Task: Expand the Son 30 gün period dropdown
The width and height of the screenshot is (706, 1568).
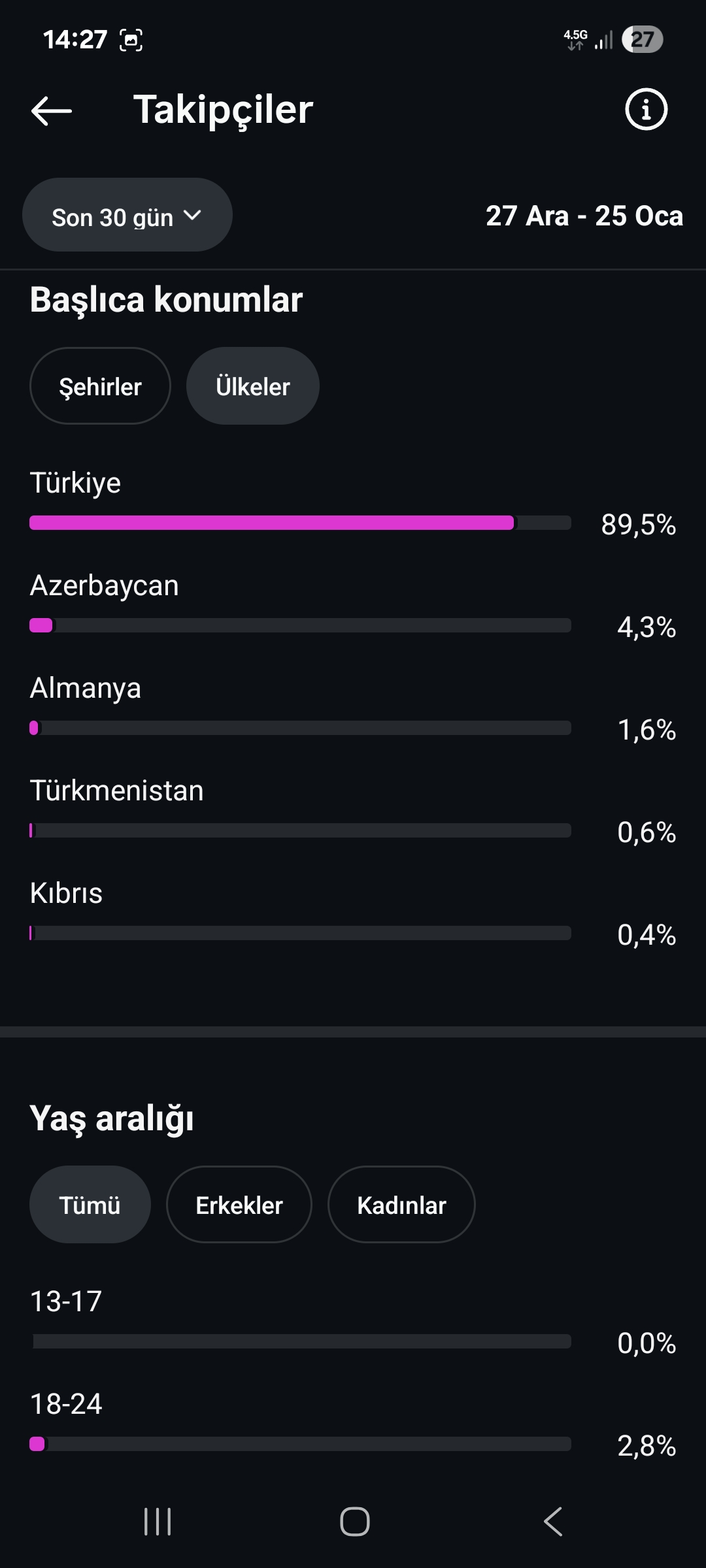Action: [127, 215]
